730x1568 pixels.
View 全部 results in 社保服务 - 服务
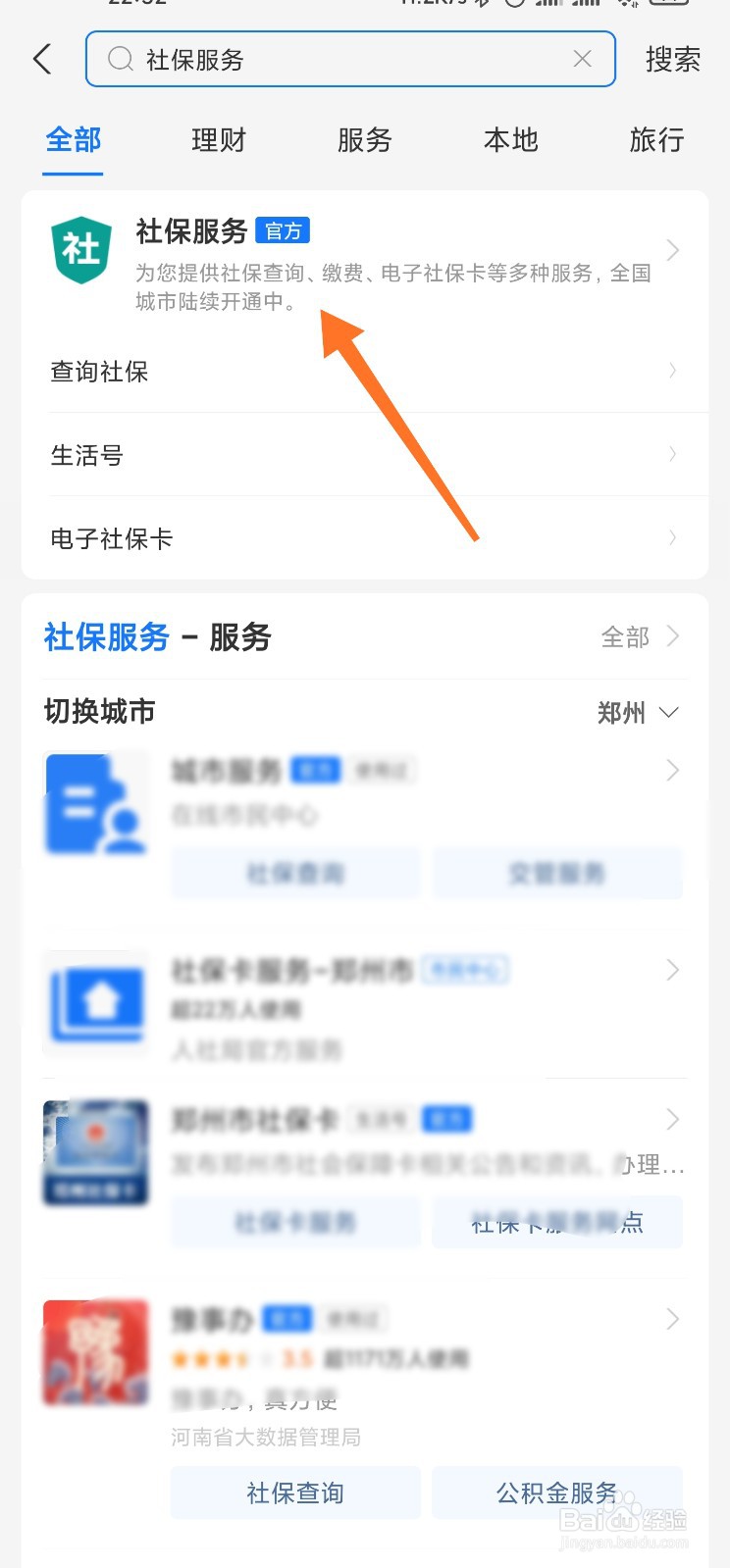(x=639, y=637)
